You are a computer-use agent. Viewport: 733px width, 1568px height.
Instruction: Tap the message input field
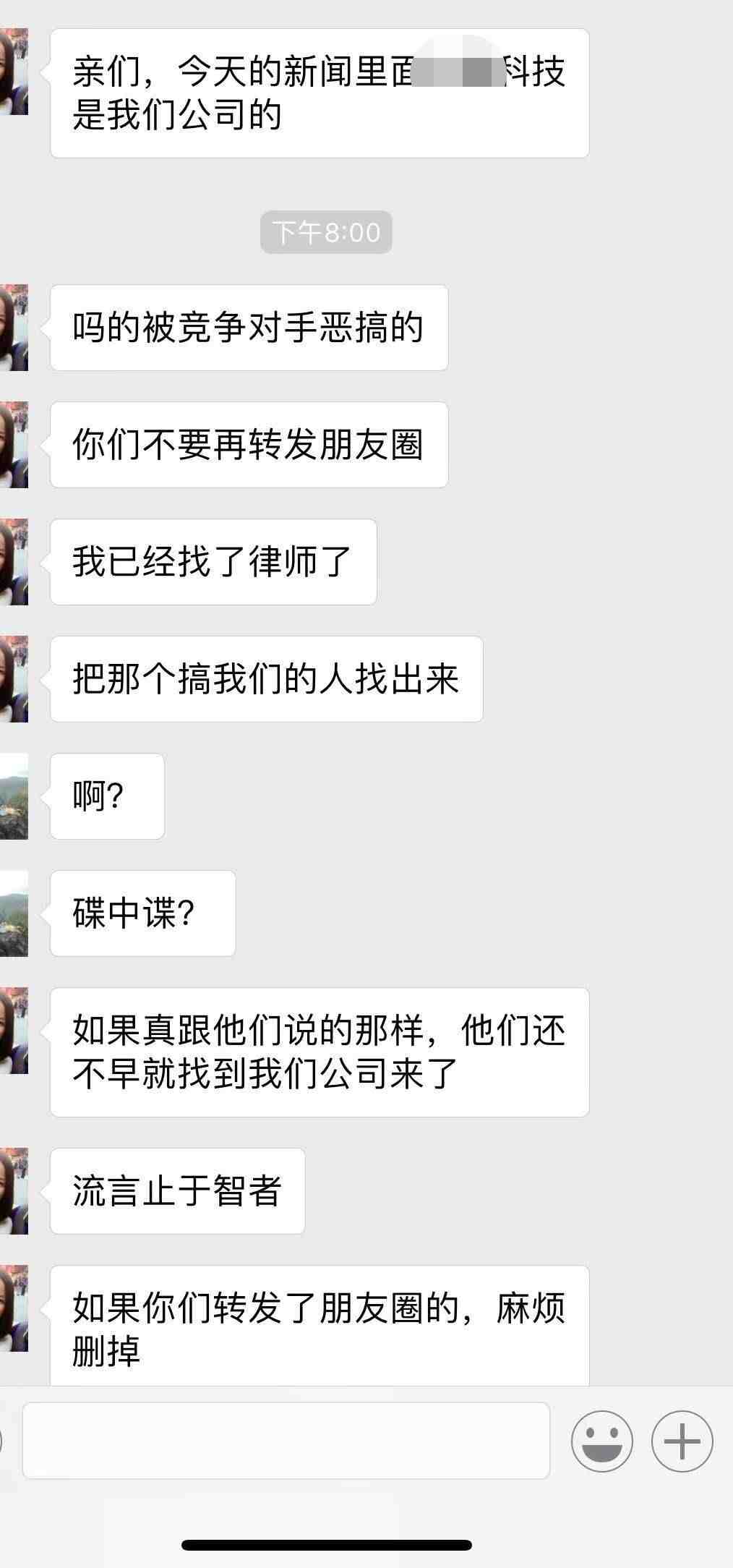(286, 1441)
